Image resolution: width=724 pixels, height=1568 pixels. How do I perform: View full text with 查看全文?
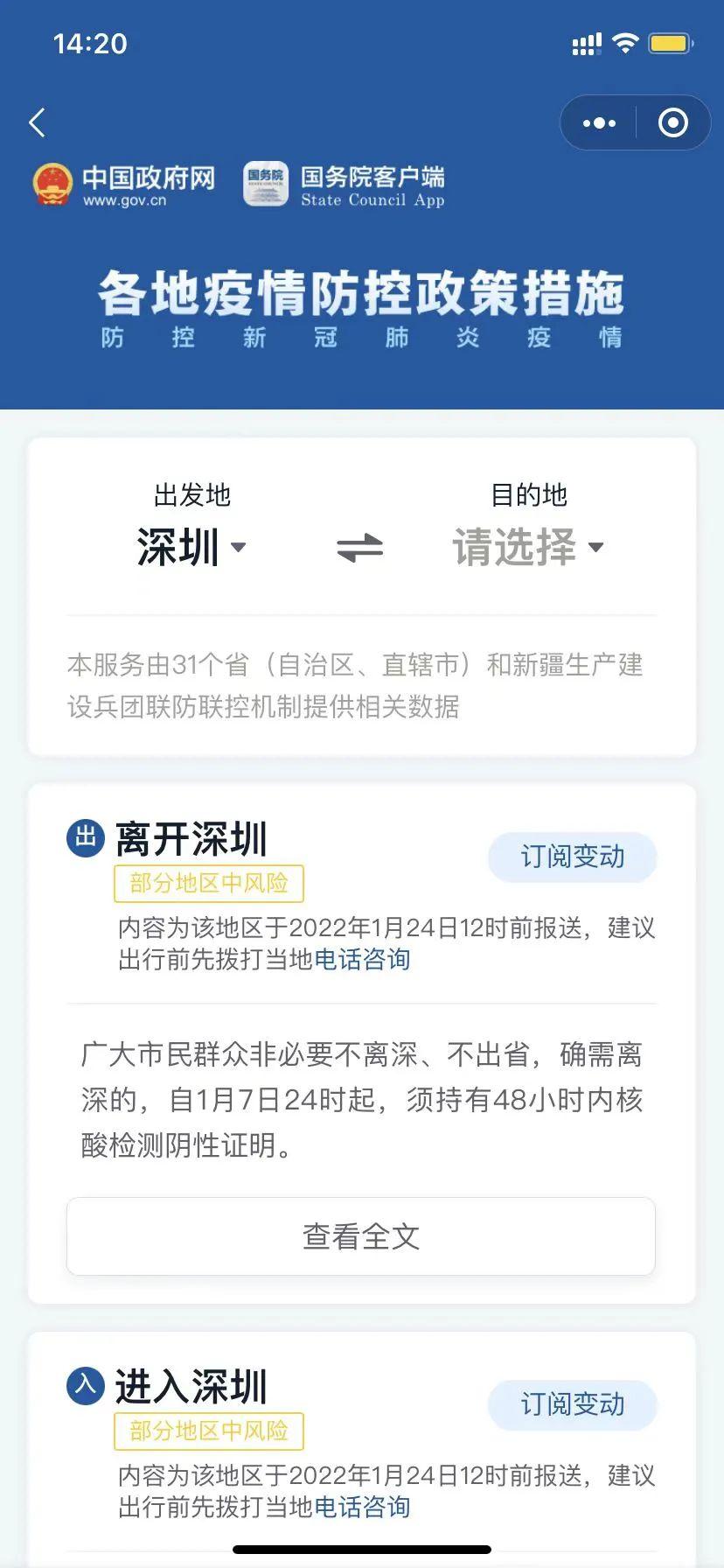[x=361, y=1236]
